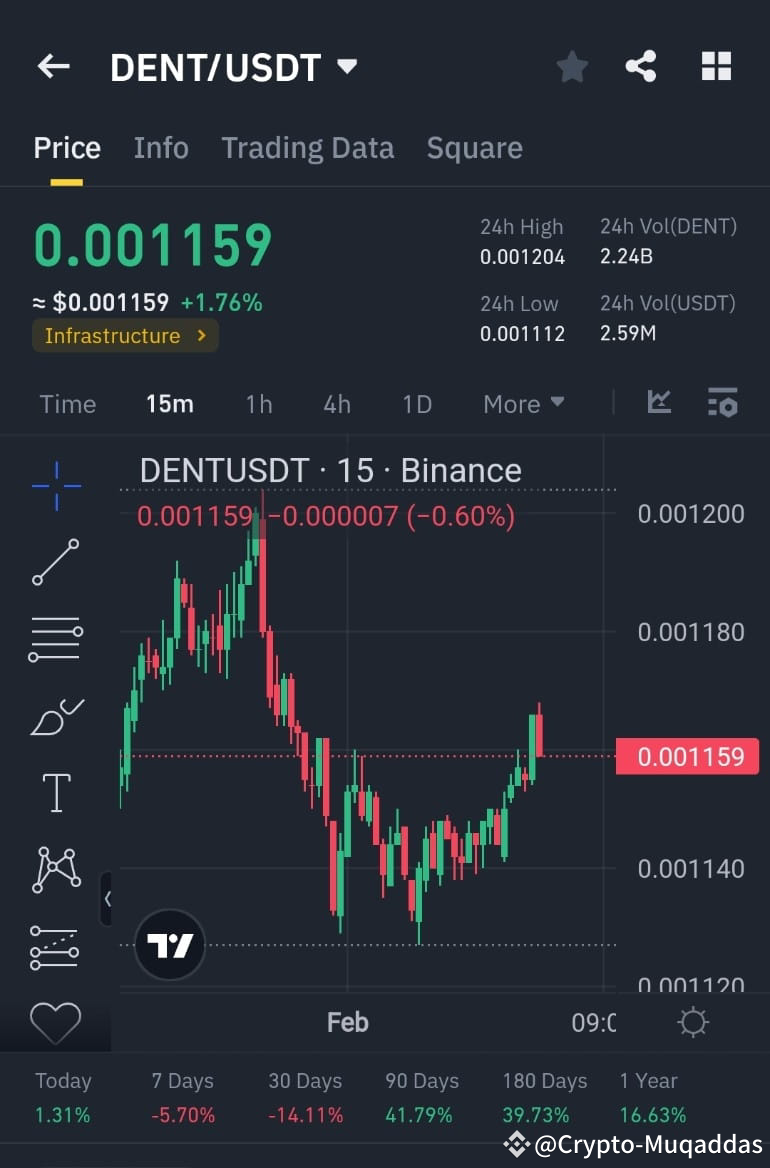Select the 1h chart interval
This screenshot has width=770, height=1168.
click(x=258, y=403)
